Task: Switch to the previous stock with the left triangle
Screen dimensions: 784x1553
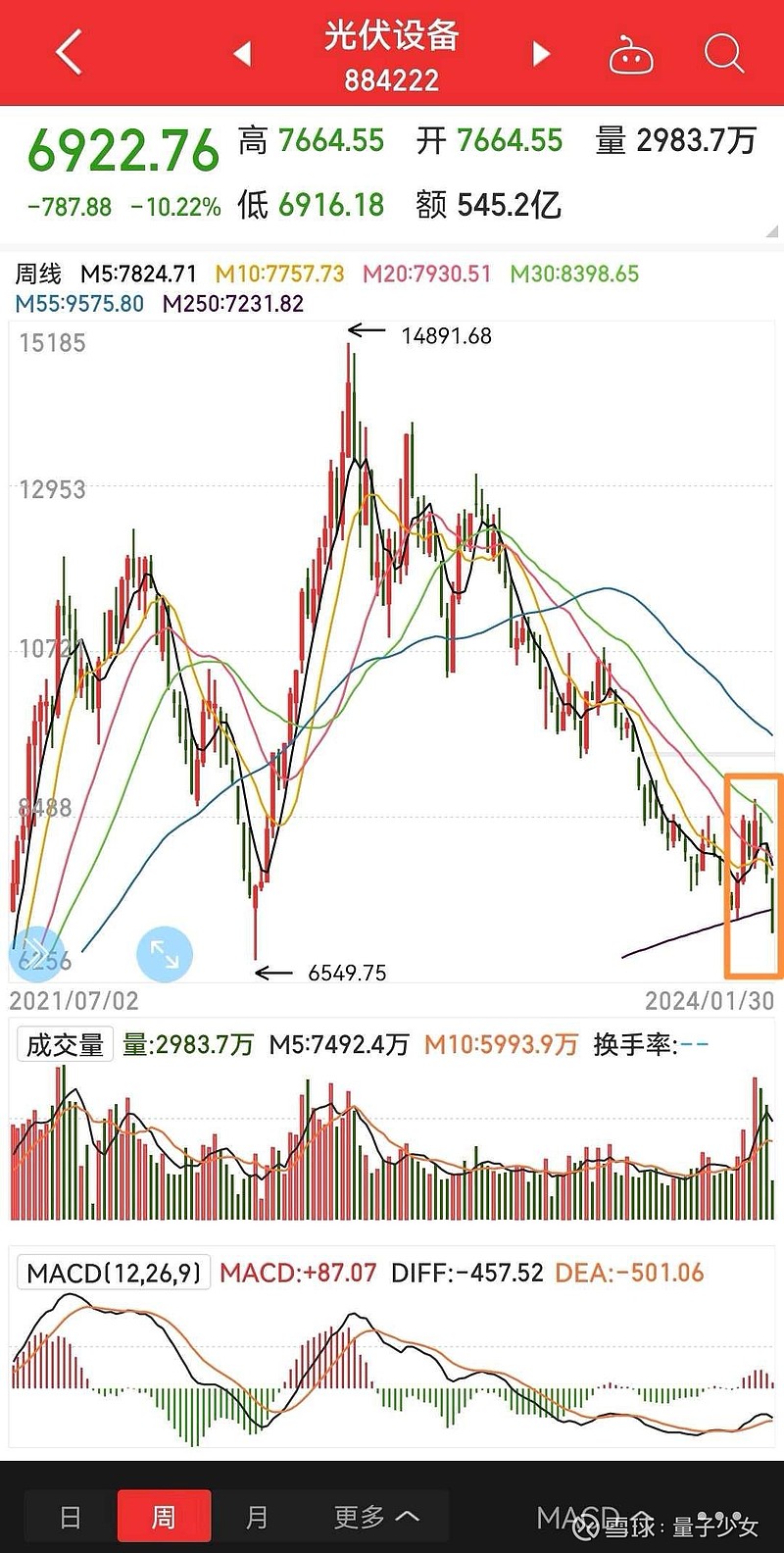Action: 243,53
